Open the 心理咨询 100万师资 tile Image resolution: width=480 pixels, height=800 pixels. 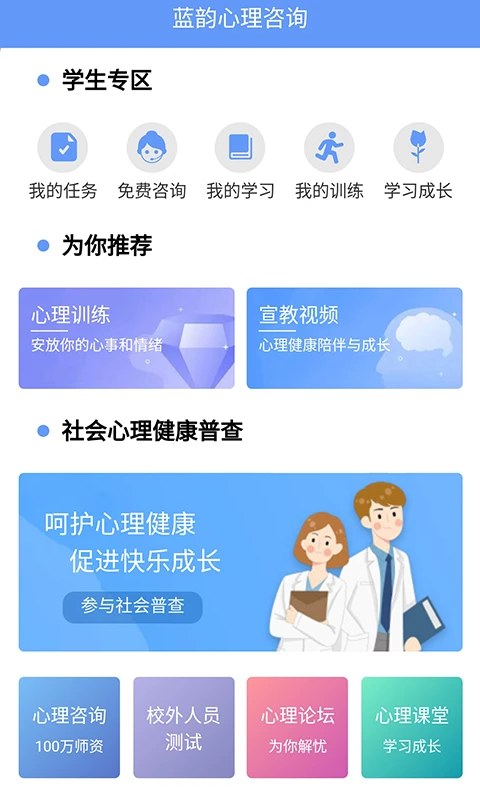coord(69,728)
